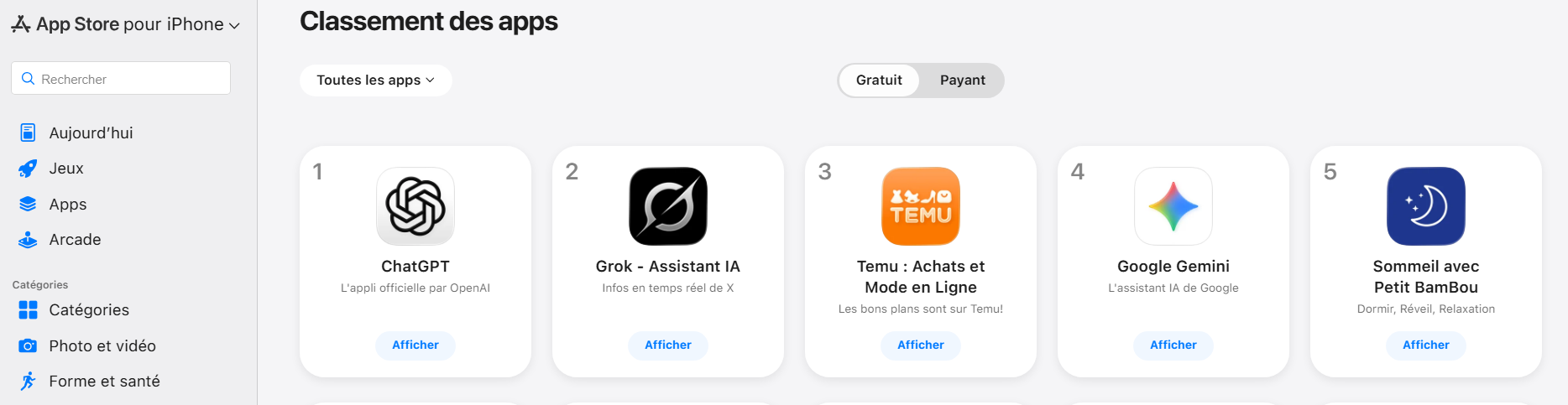Tap Afficher for Temu
1568x405 pixels.
[921, 345]
